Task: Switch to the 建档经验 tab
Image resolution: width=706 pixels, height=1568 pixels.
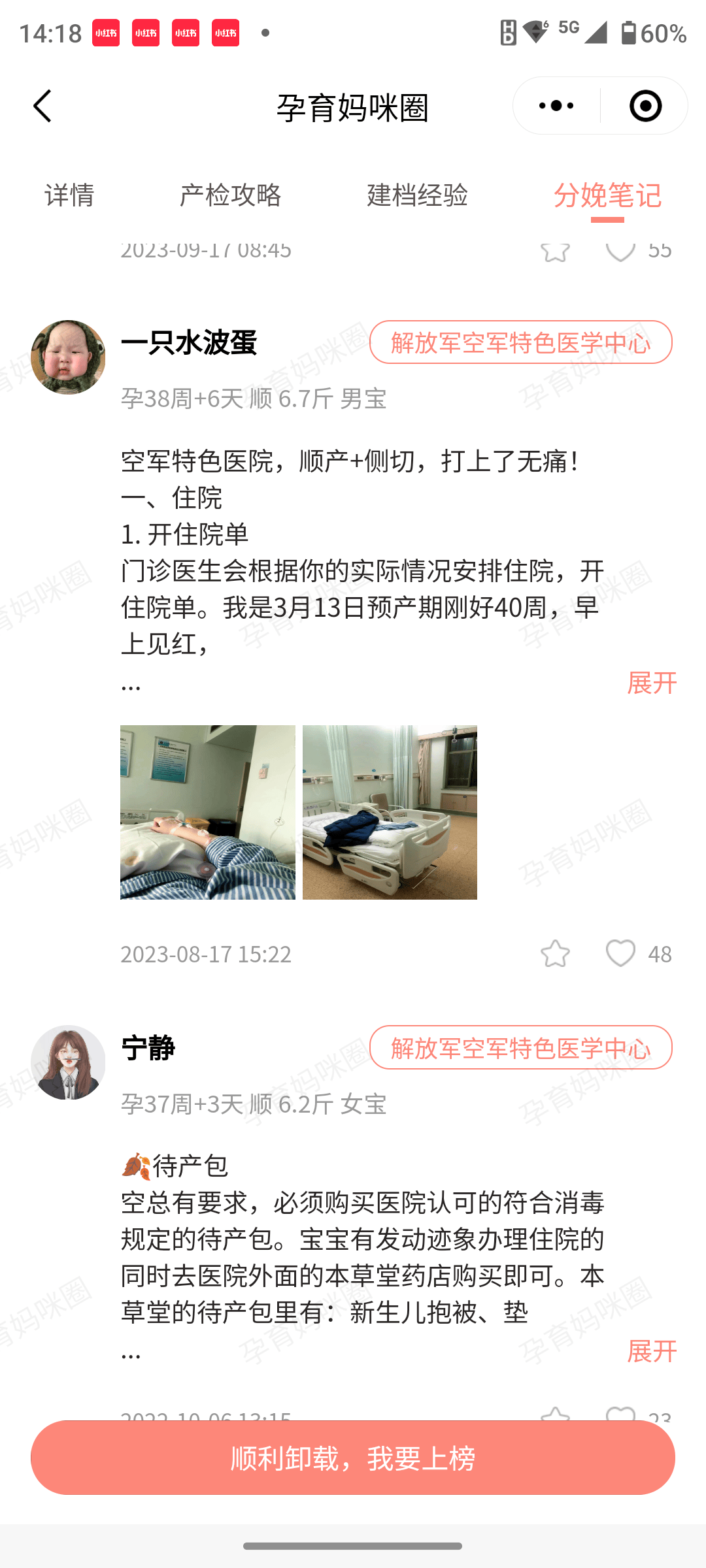Action: pyautogui.click(x=417, y=195)
